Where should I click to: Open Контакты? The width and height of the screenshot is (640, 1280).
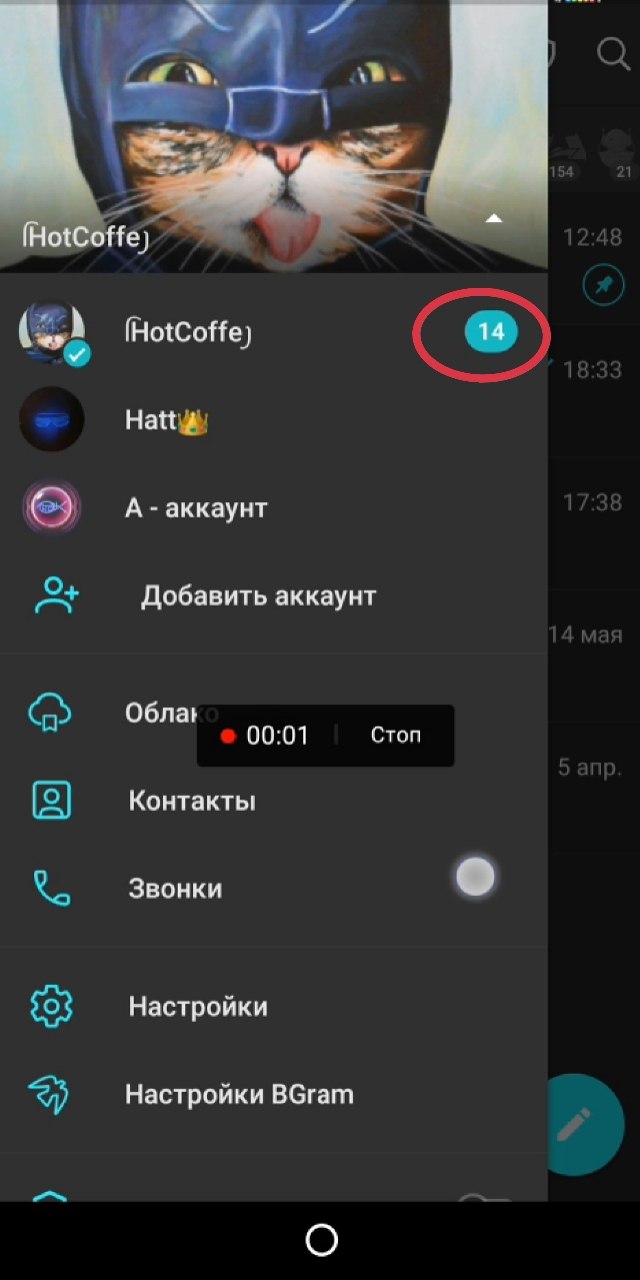274,801
